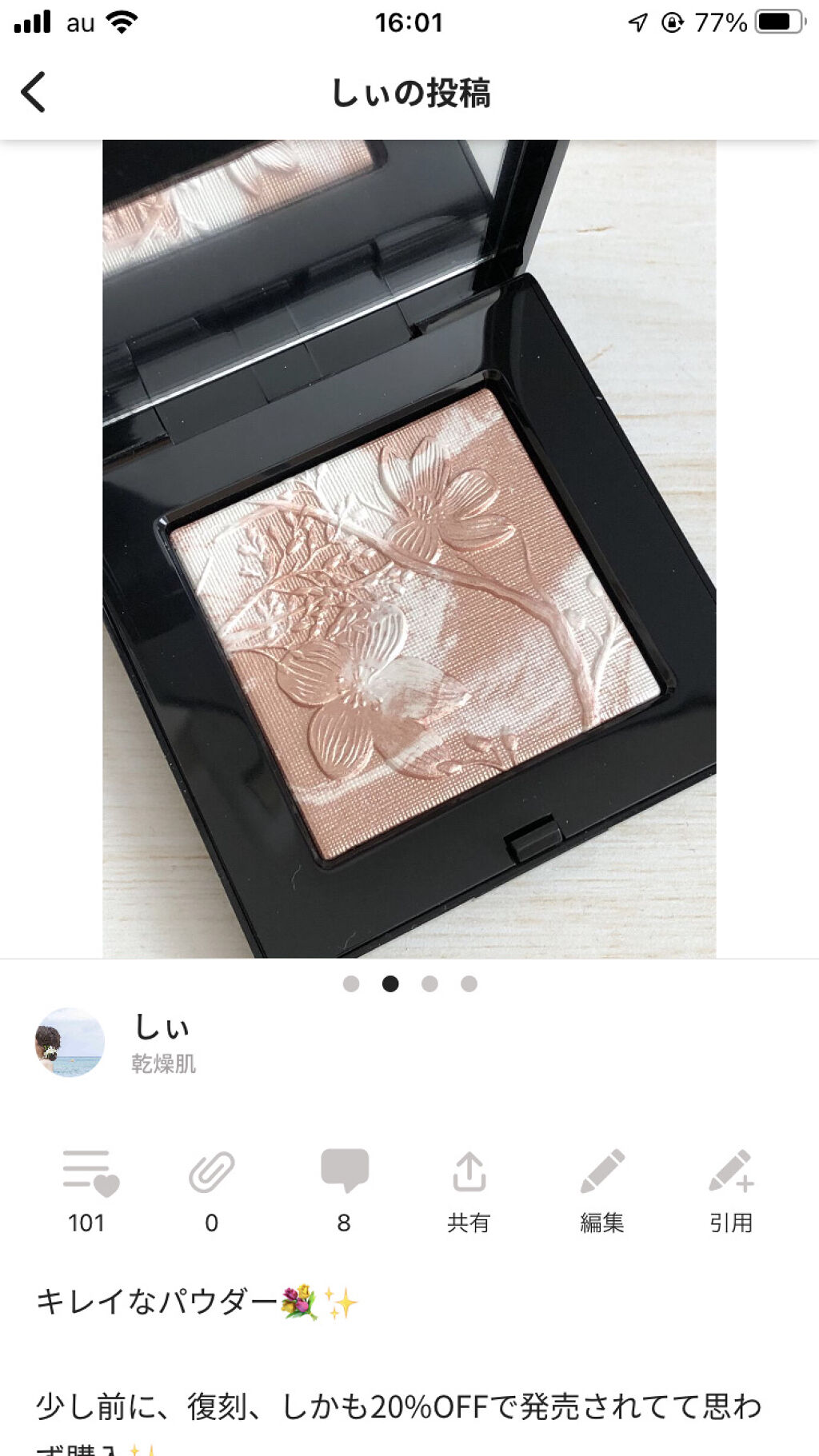Quote this post using 引用
The height and width of the screenshot is (1456, 819).
(x=730, y=1174)
